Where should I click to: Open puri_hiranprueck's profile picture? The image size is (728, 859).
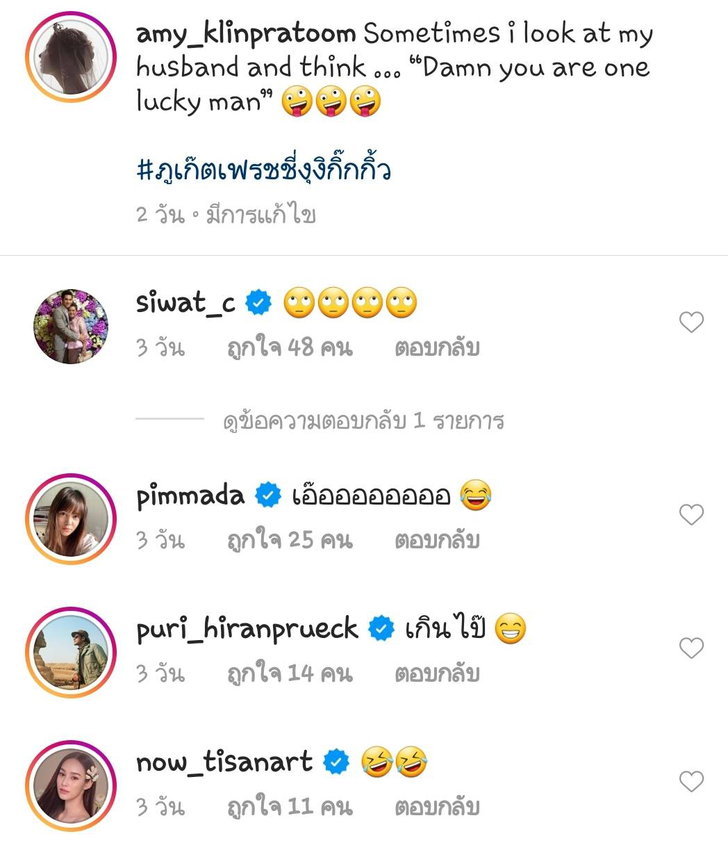[x=71, y=650]
